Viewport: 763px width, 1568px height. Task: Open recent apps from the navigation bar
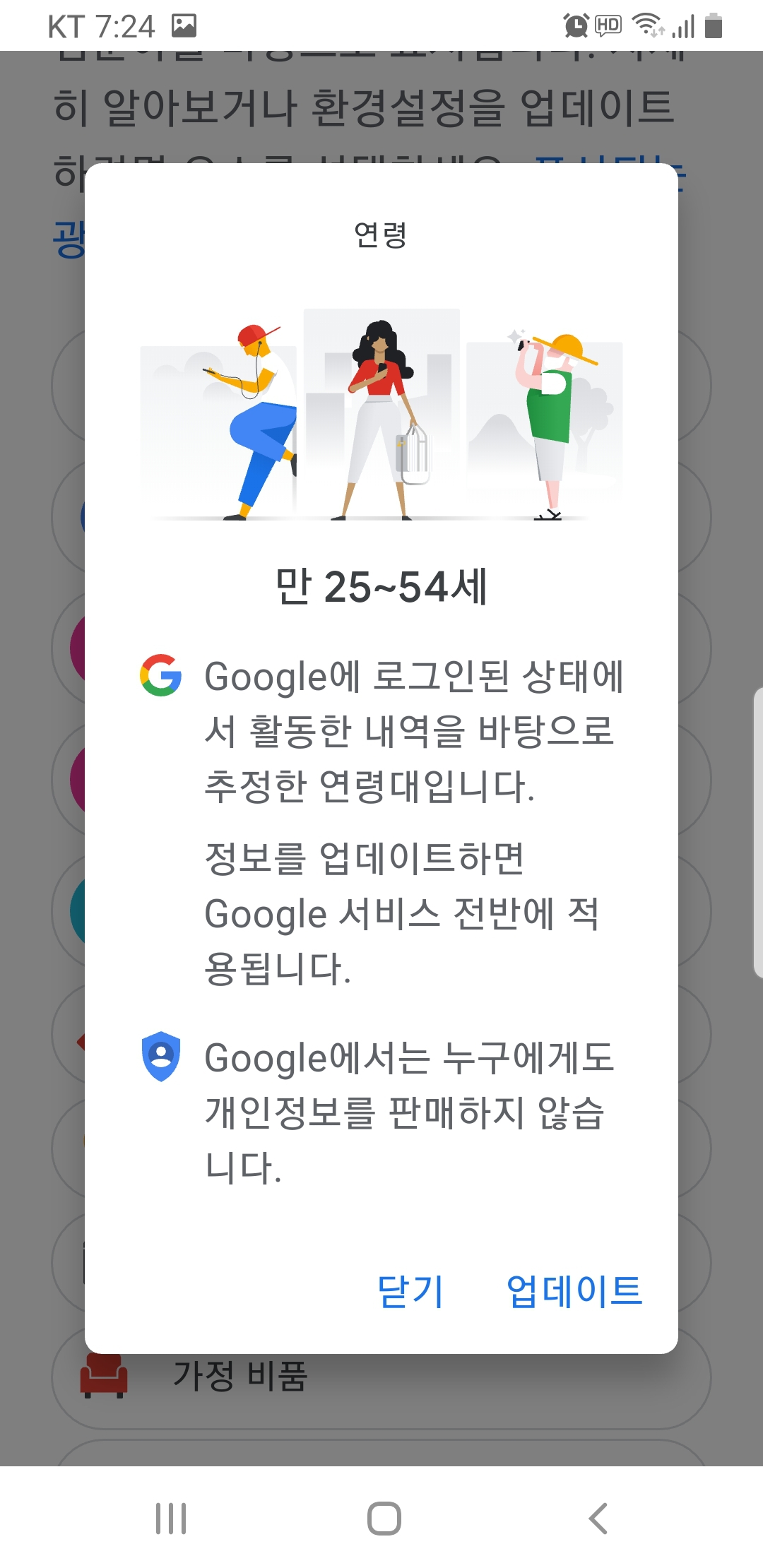tap(171, 1518)
